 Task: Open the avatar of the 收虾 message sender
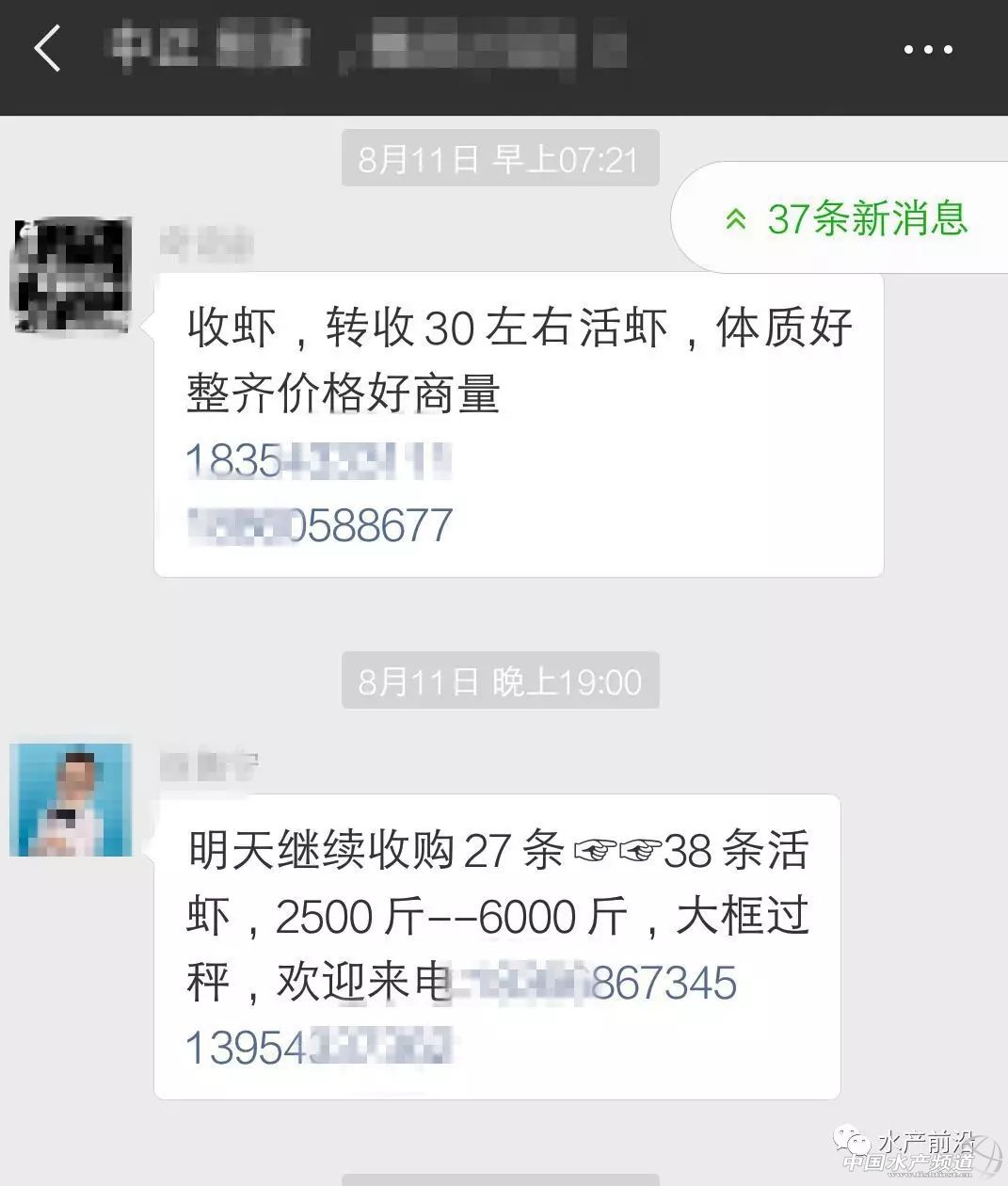[71, 274]
